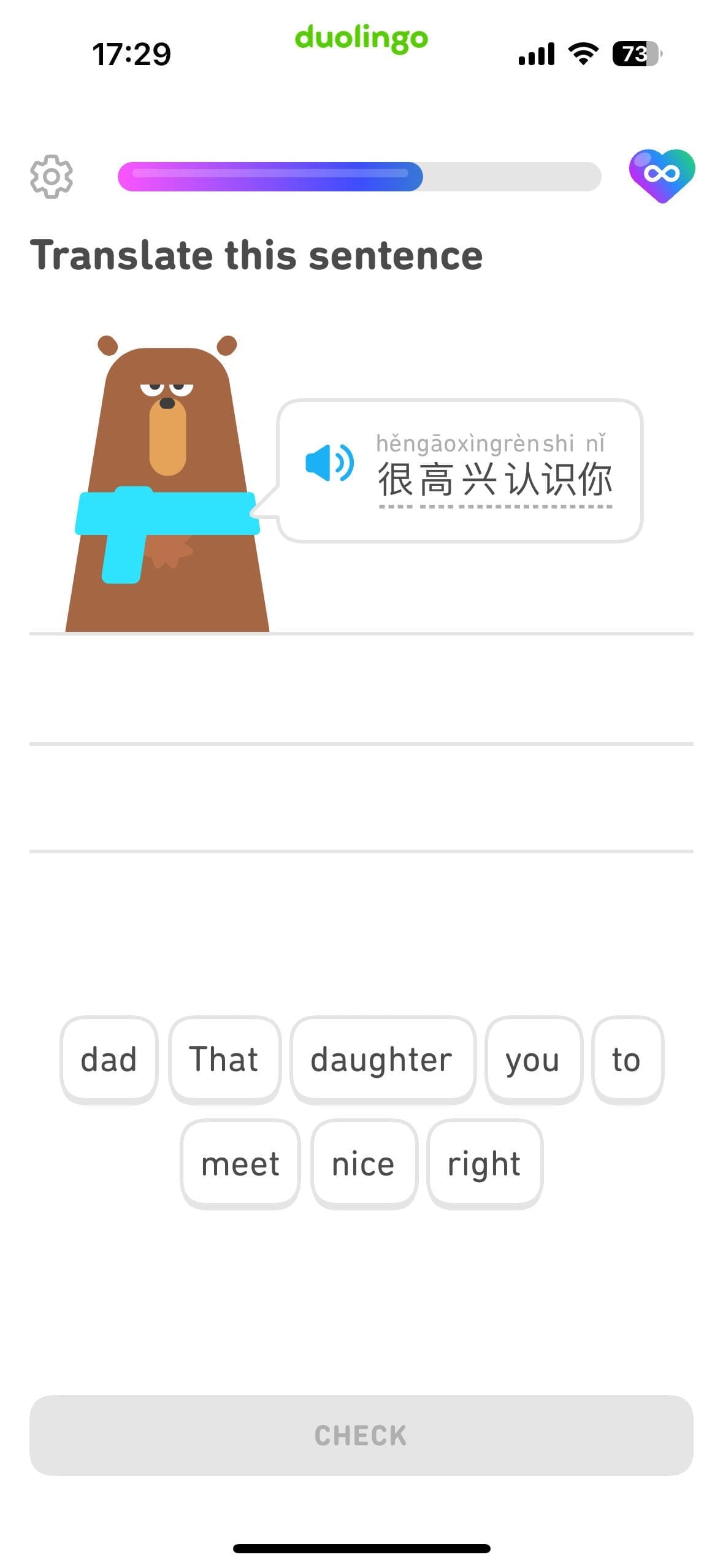723x1568 pixels.
Task: Select the word 'to'
Action: point(626,1059)
